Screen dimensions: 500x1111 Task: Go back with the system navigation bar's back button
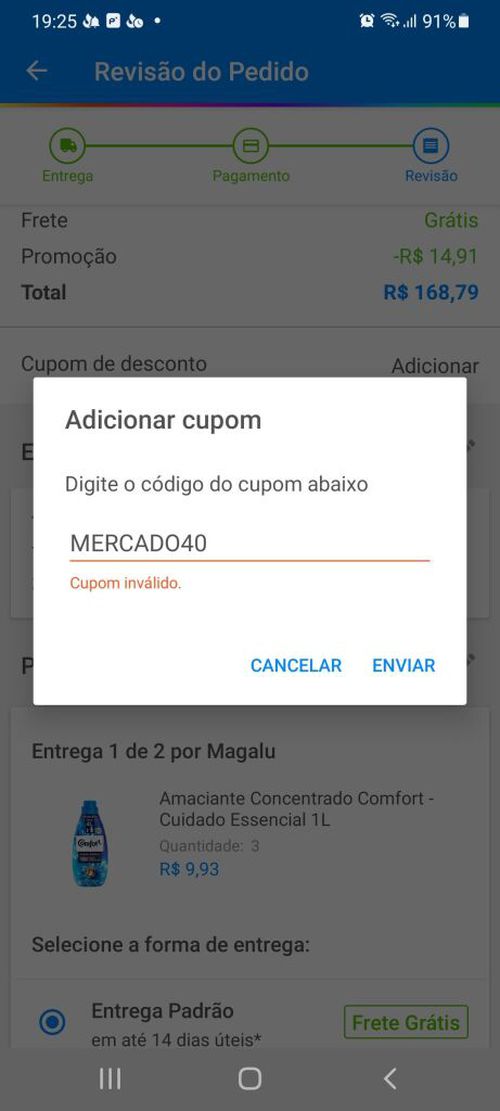click(x=390, y=1078)
